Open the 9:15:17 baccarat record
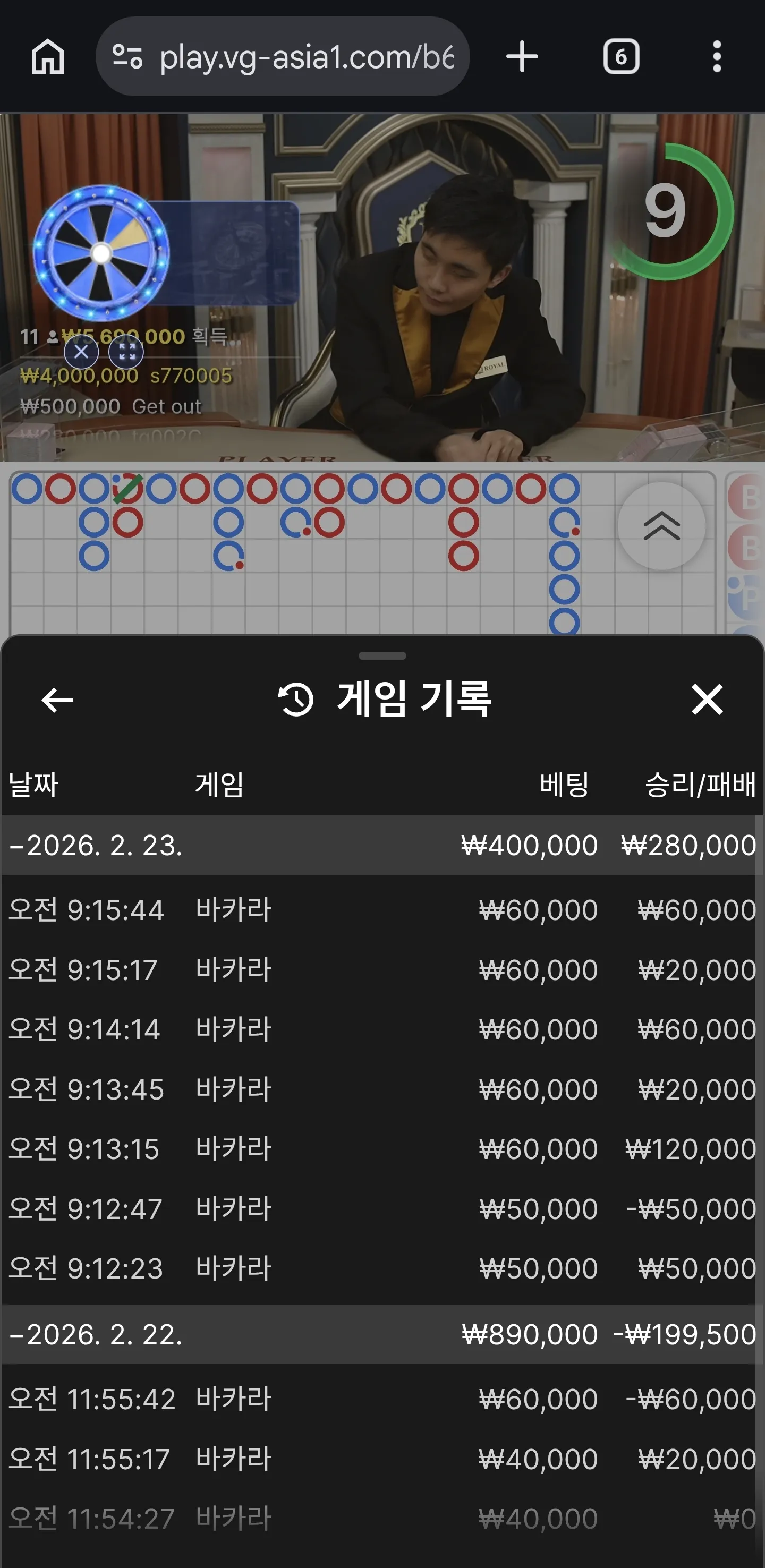The width and height of the screenshot is (765, 1568). (382, 970)
